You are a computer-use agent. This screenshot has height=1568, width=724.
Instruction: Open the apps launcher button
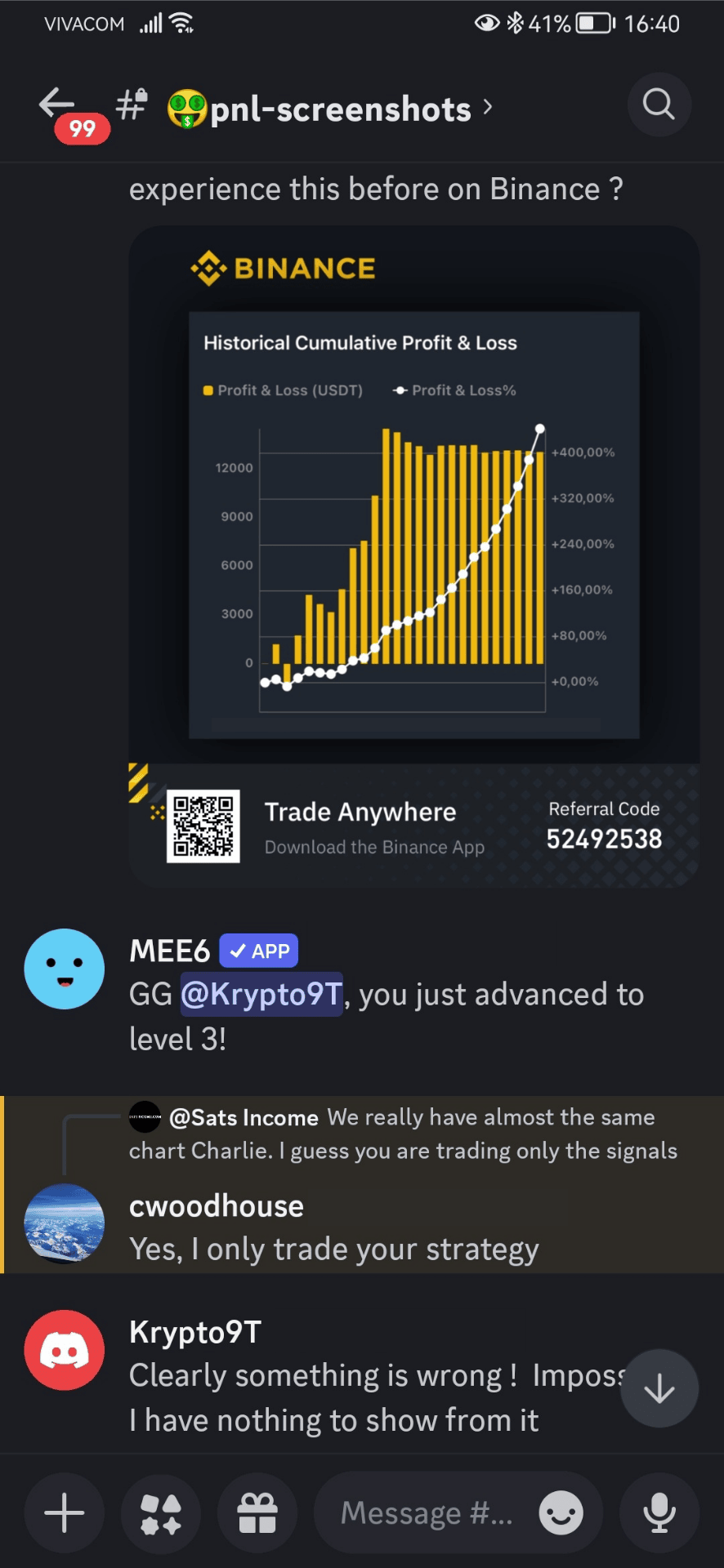(161, 1513)
